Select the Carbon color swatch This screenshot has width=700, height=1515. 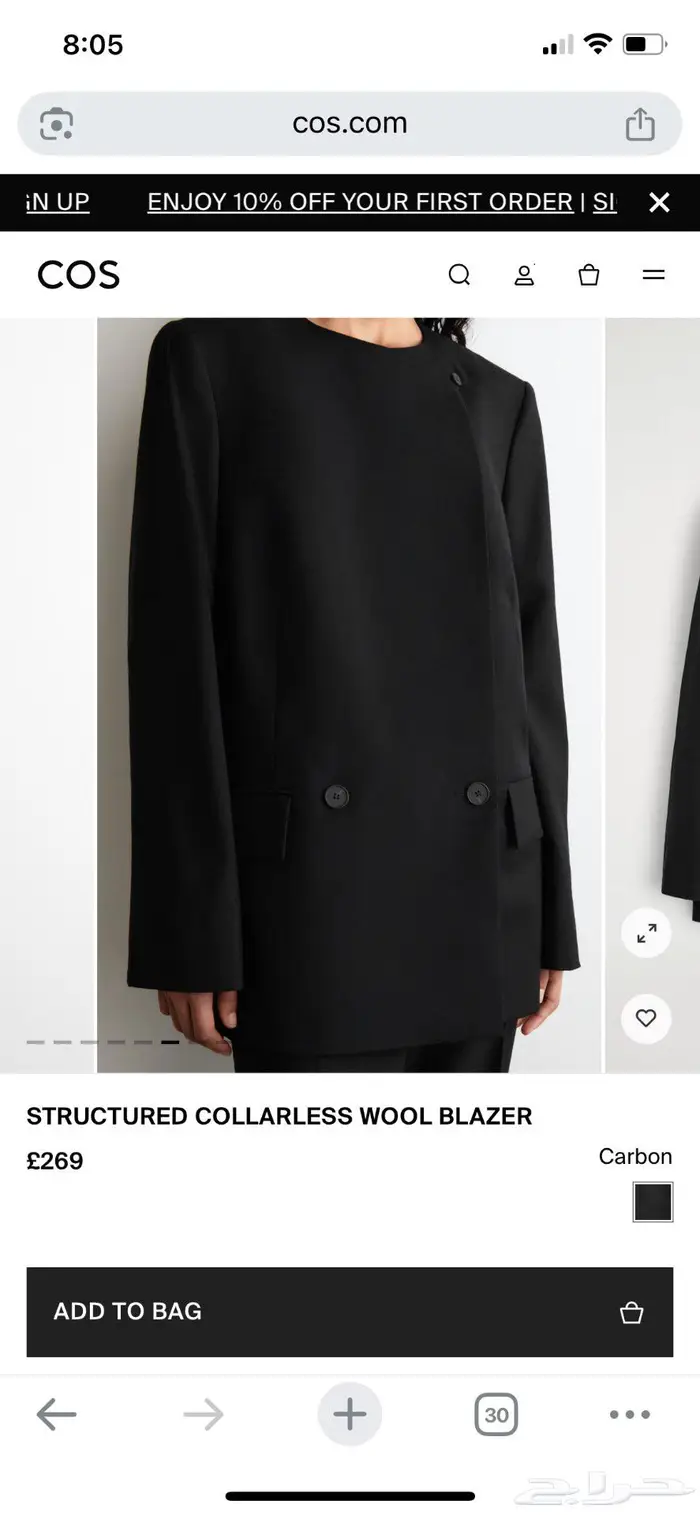(652, 1202)
